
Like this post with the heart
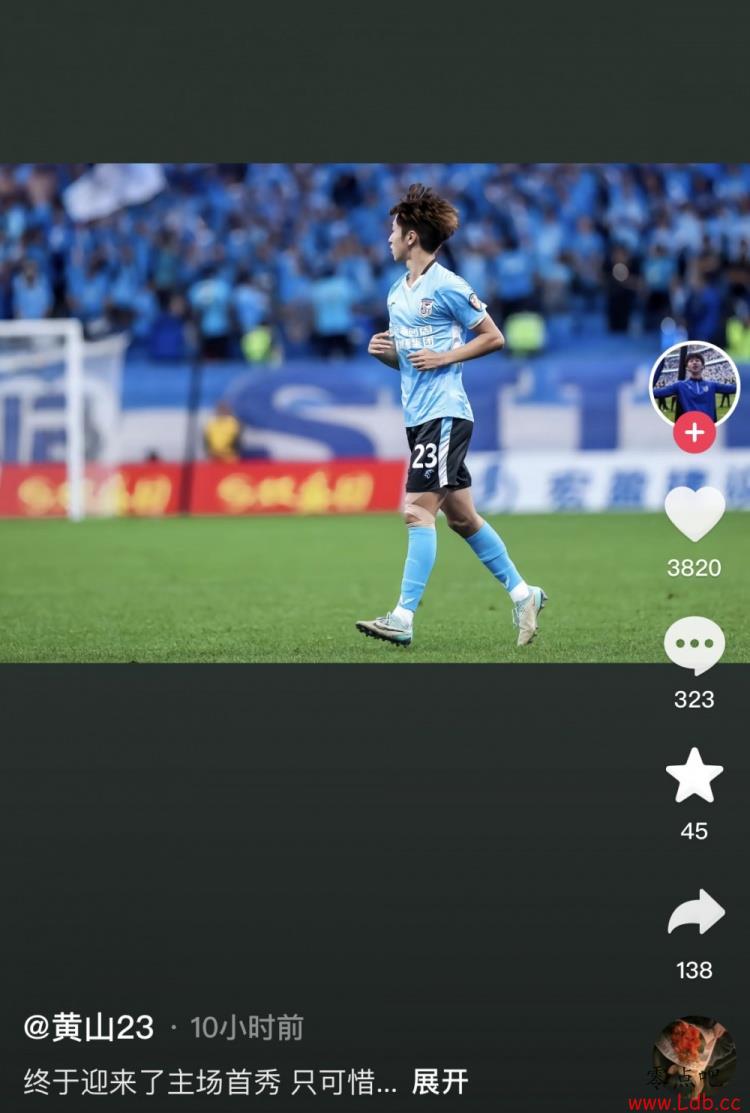click(694, 513)
